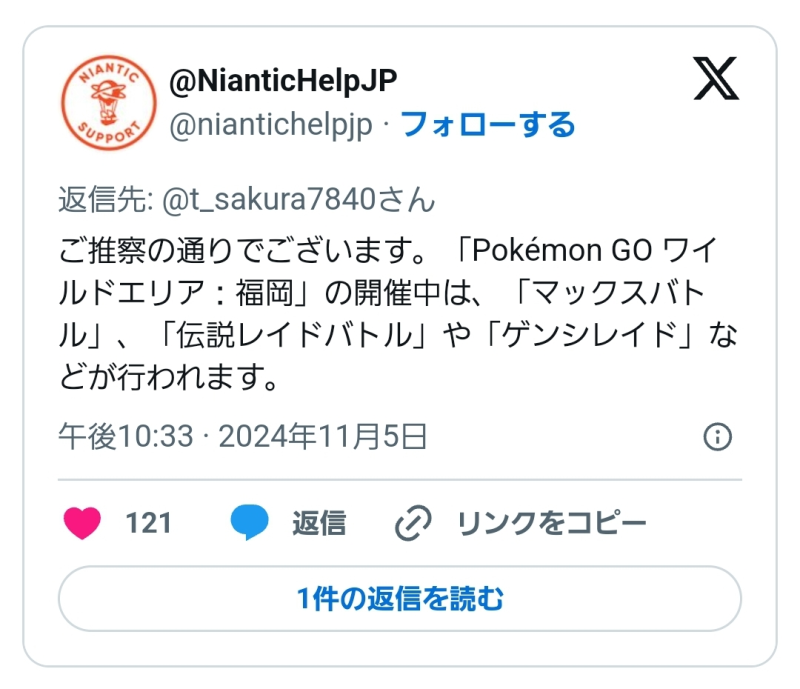Like this tweet with the heart
The width and height of the screenshot is (800, 689).
[x=82, y=523]
